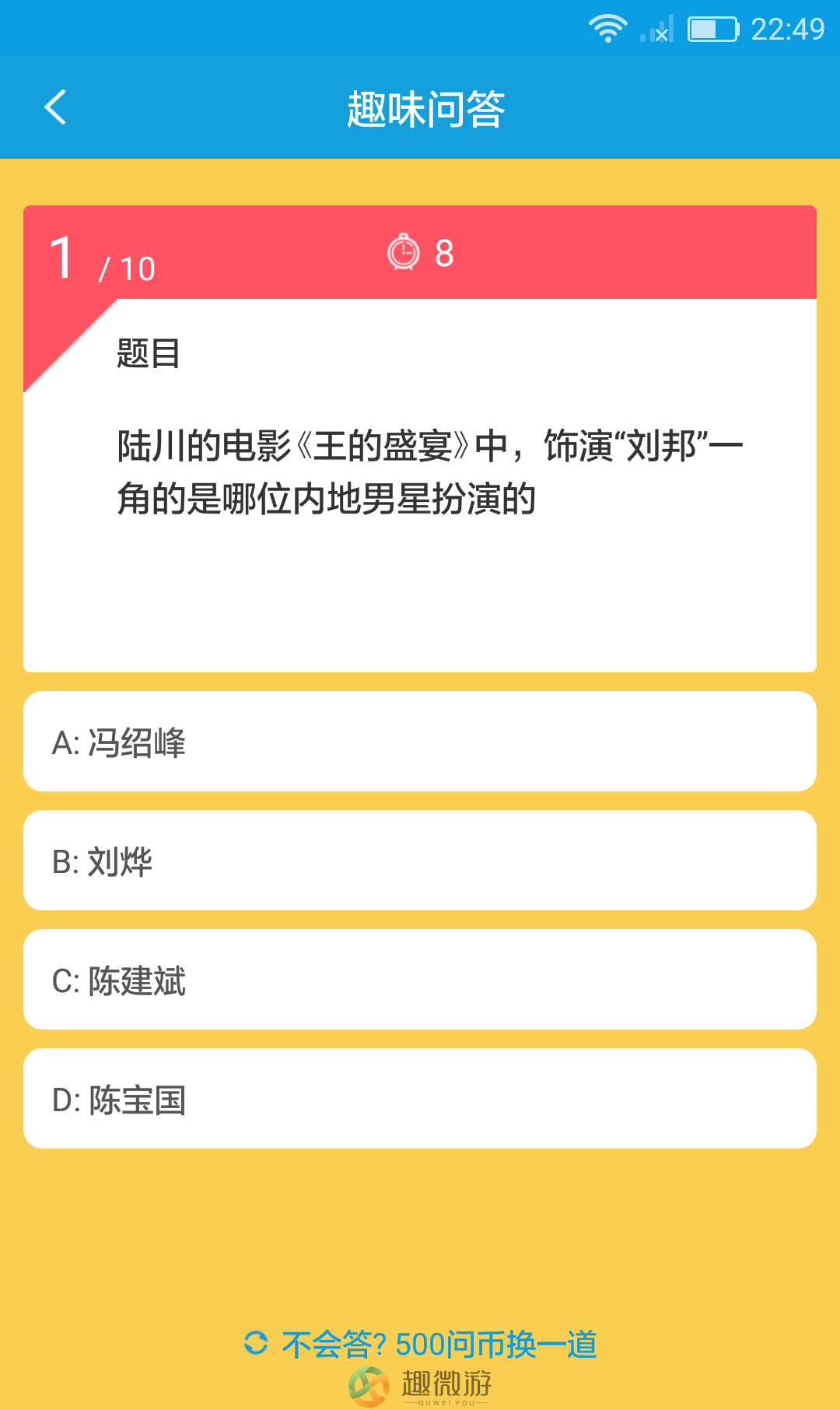Answer with D: 陈宝国

pos(420,1099)
